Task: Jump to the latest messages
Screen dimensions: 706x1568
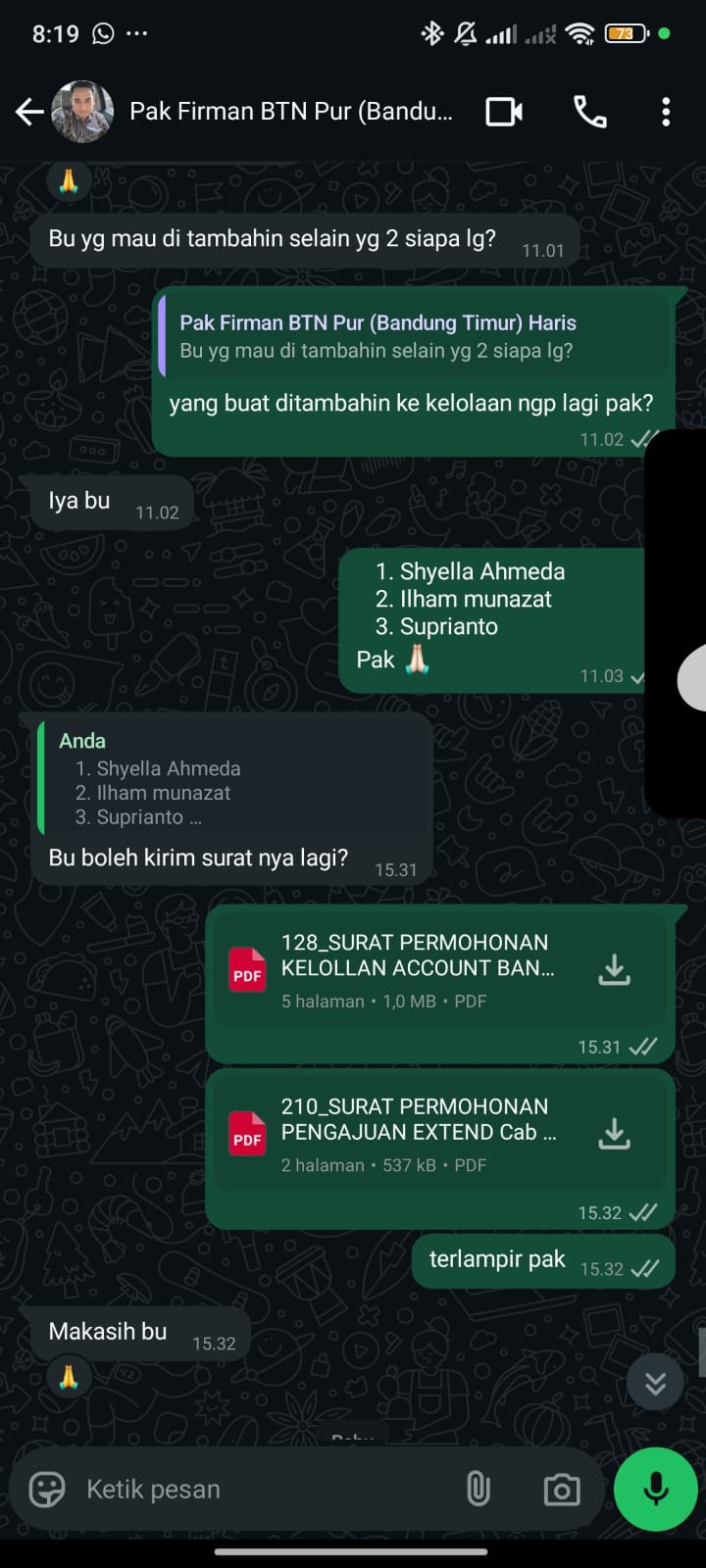Action: (655, 1383)
